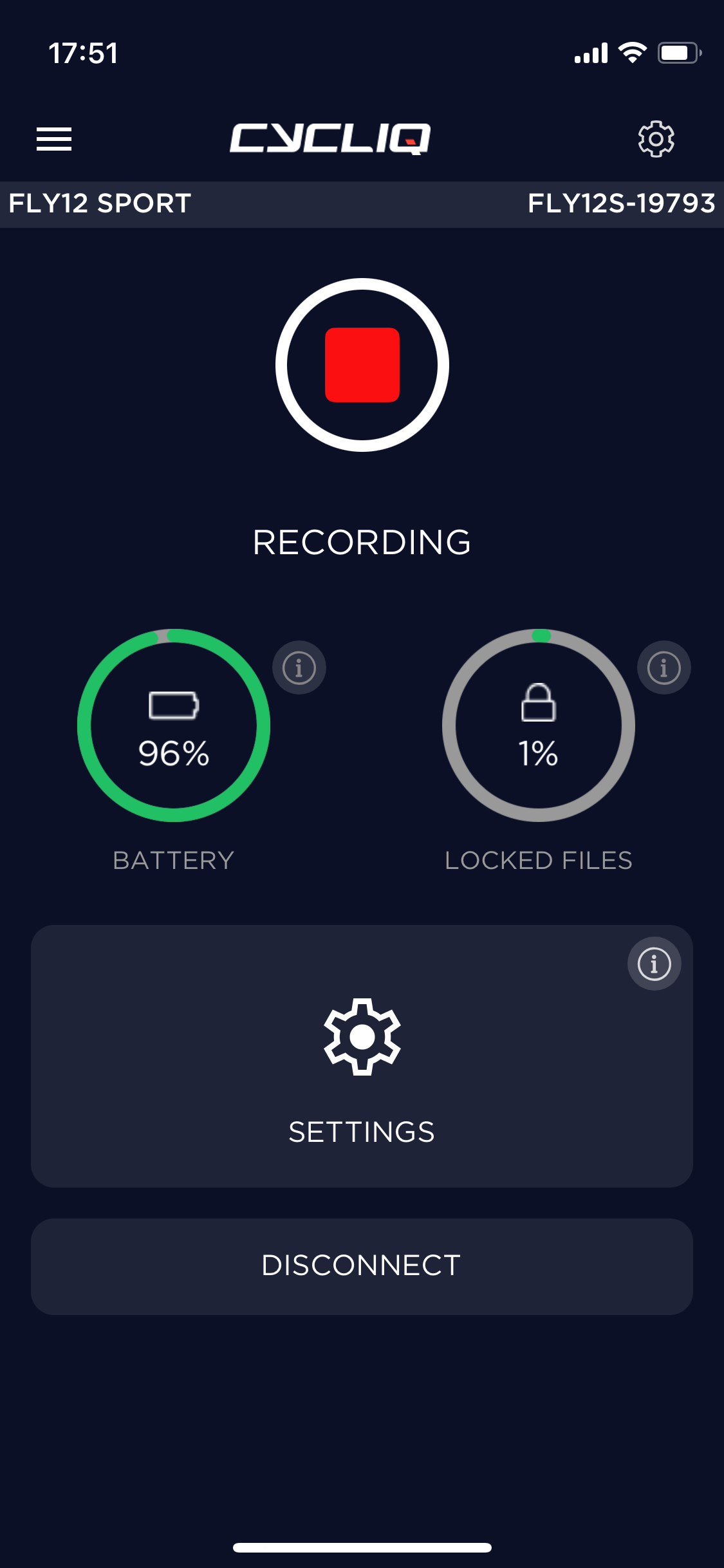Show battery info

tap(299, 667)
